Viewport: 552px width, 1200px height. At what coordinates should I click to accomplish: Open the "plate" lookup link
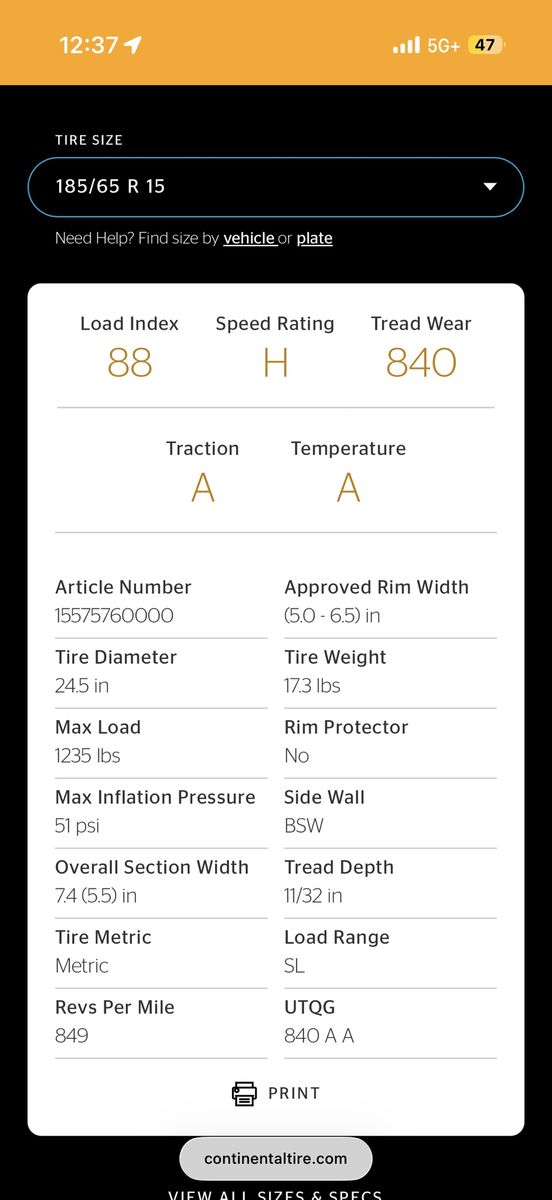tap(314, 238)
